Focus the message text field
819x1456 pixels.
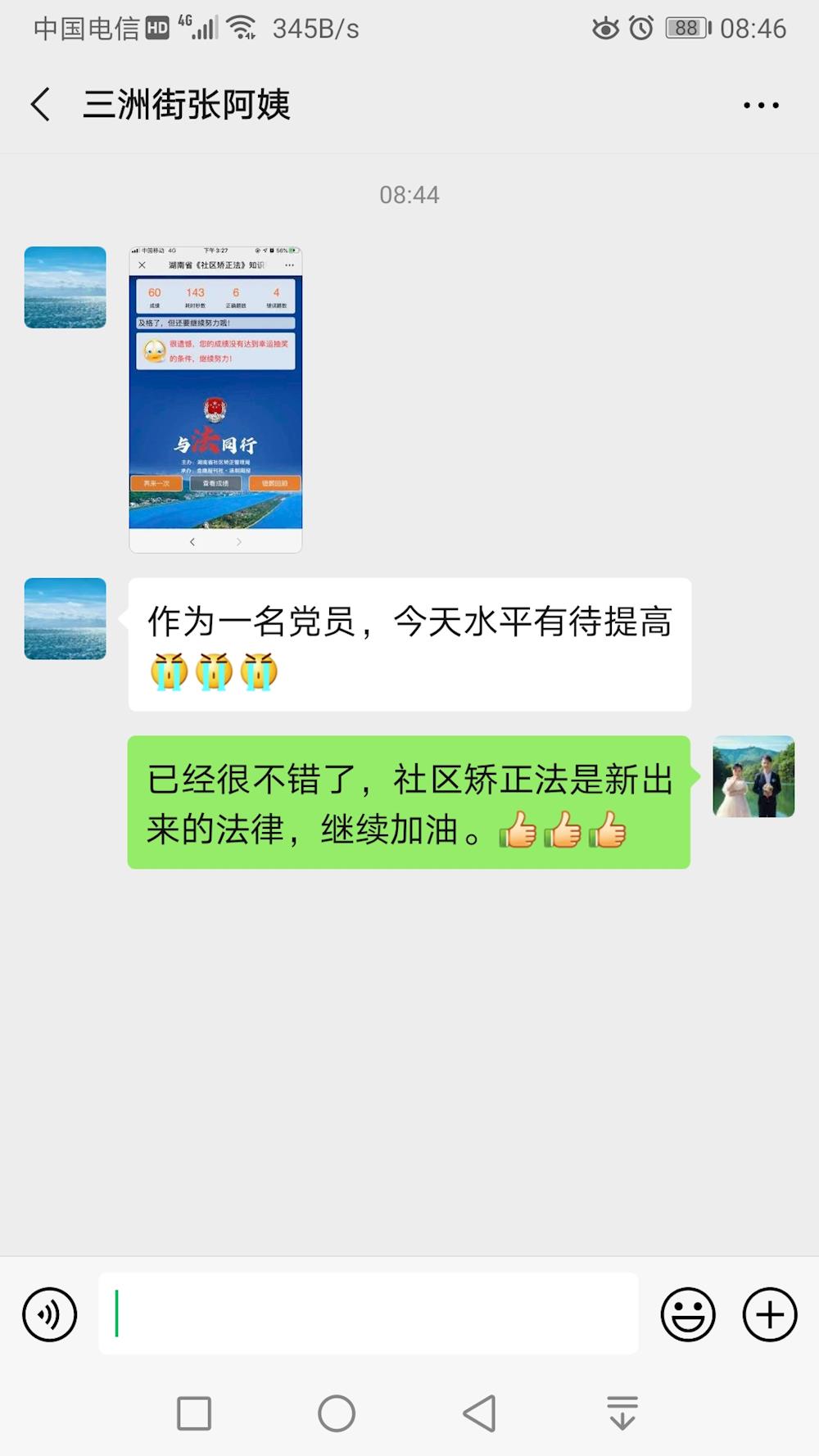369,1314
